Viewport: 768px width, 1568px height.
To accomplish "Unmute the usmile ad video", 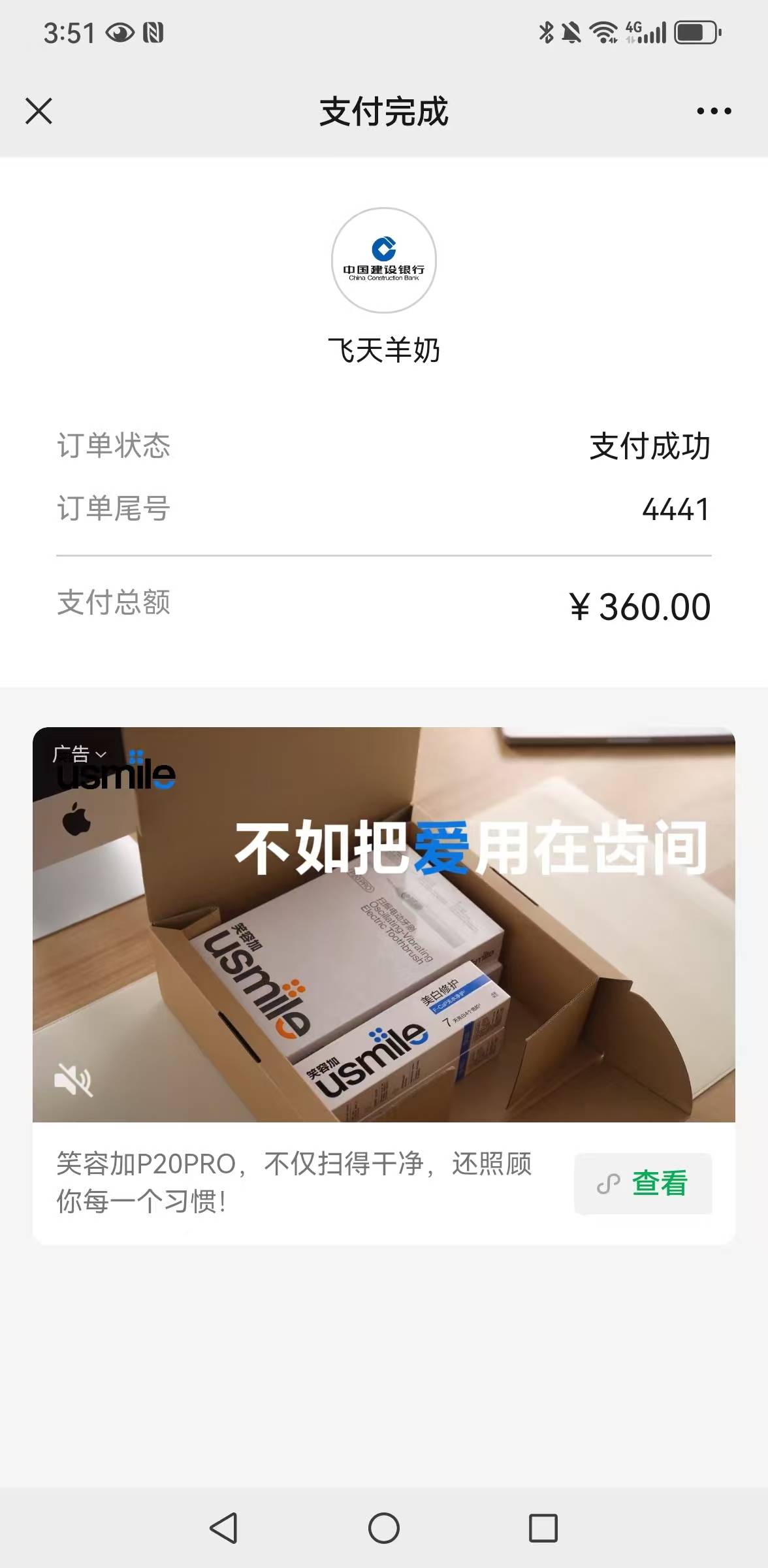I will click(x=73, y=1080).
